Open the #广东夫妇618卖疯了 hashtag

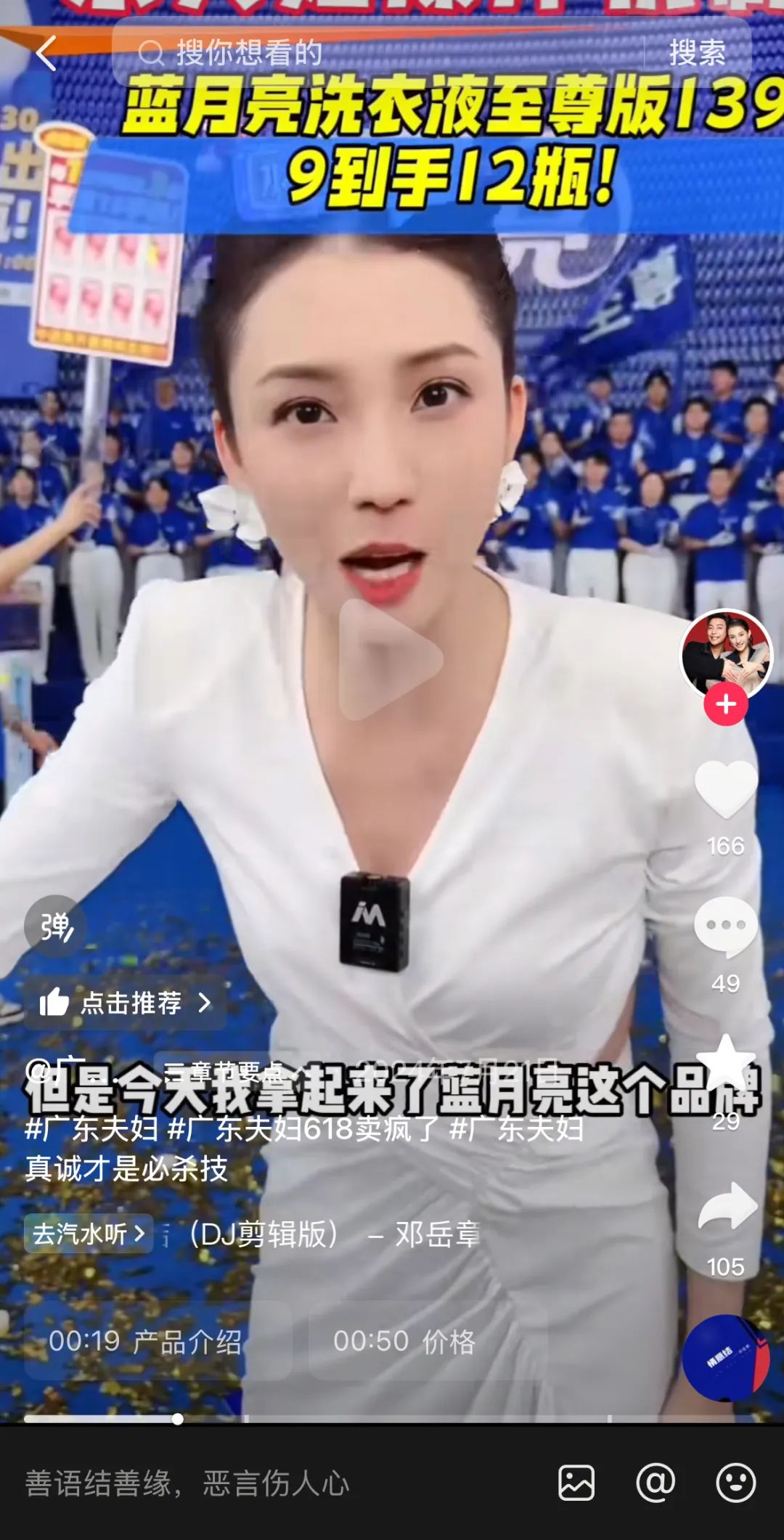click(305, 1130)
